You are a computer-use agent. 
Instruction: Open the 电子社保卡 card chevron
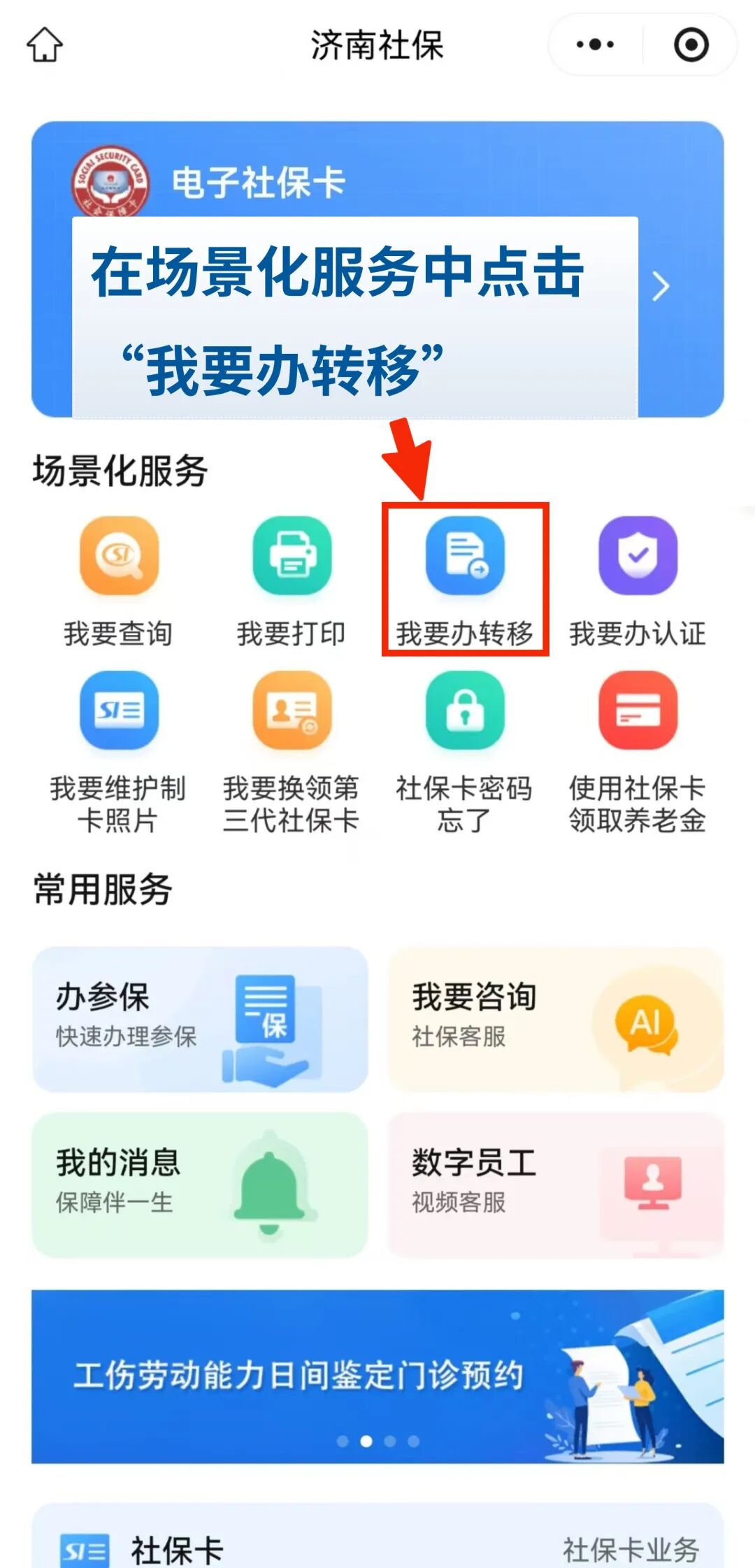coord(661,287)
